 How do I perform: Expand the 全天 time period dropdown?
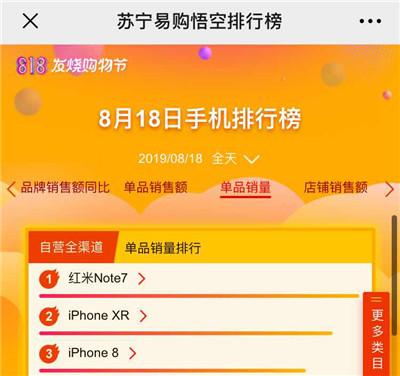[235, 159]
